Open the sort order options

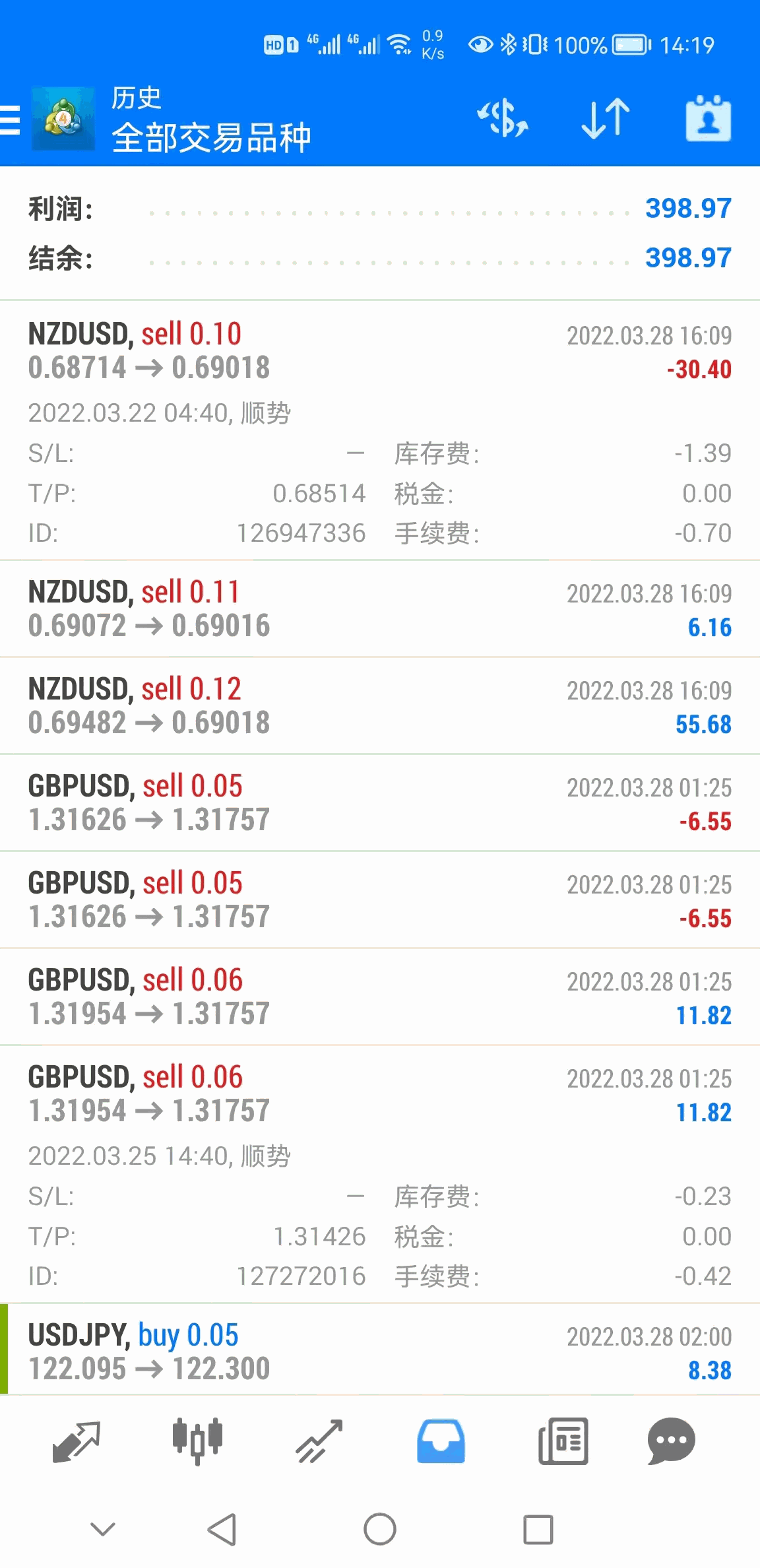606,119
